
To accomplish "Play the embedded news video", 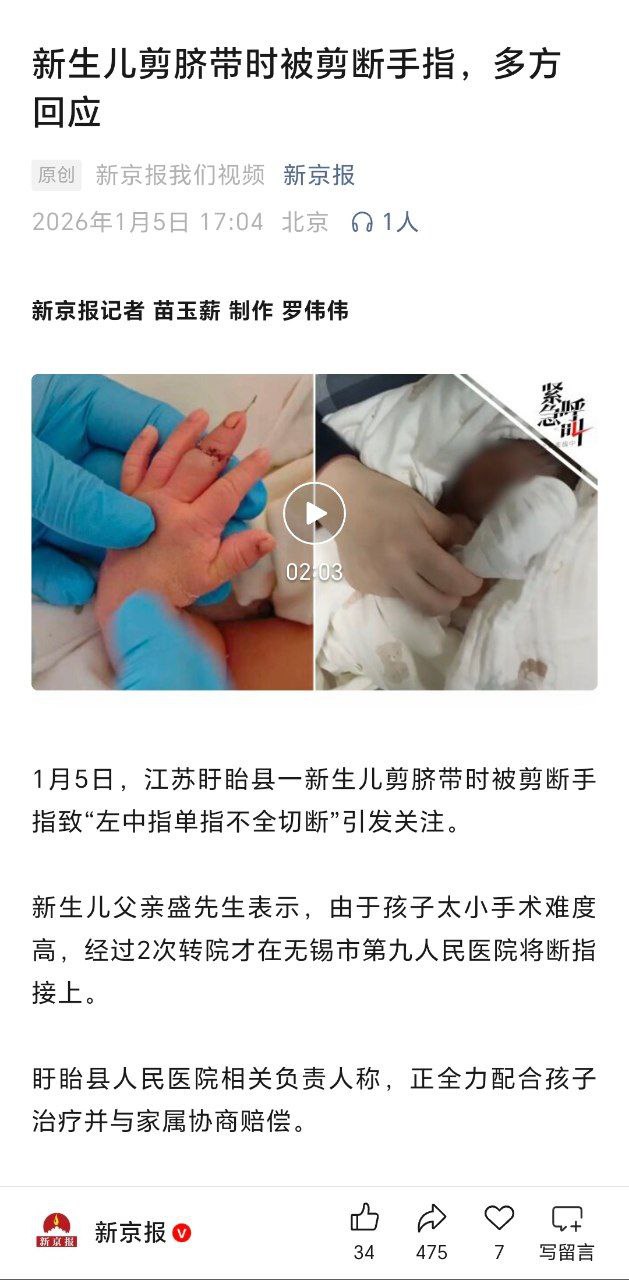I will coord(314,513).
